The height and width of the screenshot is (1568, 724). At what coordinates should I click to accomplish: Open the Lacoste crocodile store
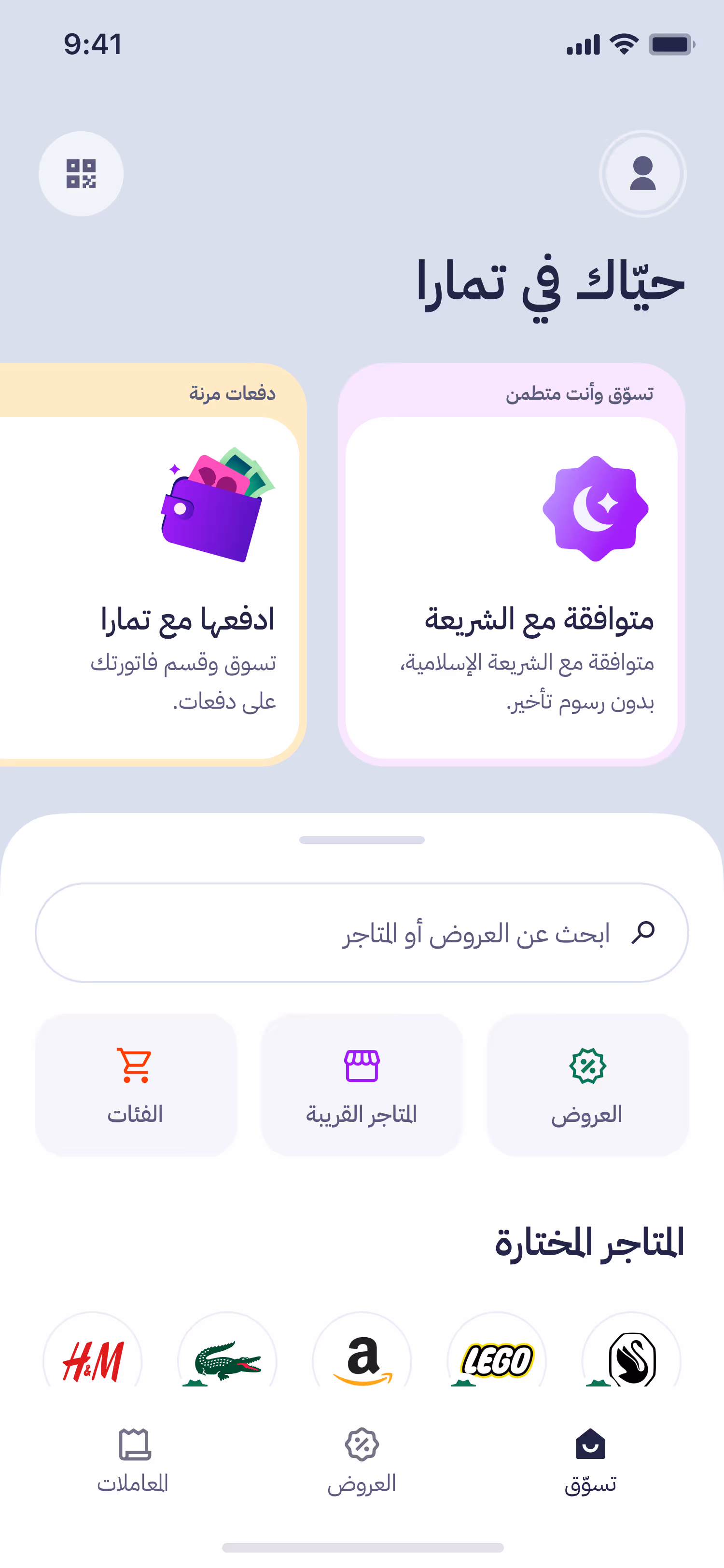(x=227, y=1358)
